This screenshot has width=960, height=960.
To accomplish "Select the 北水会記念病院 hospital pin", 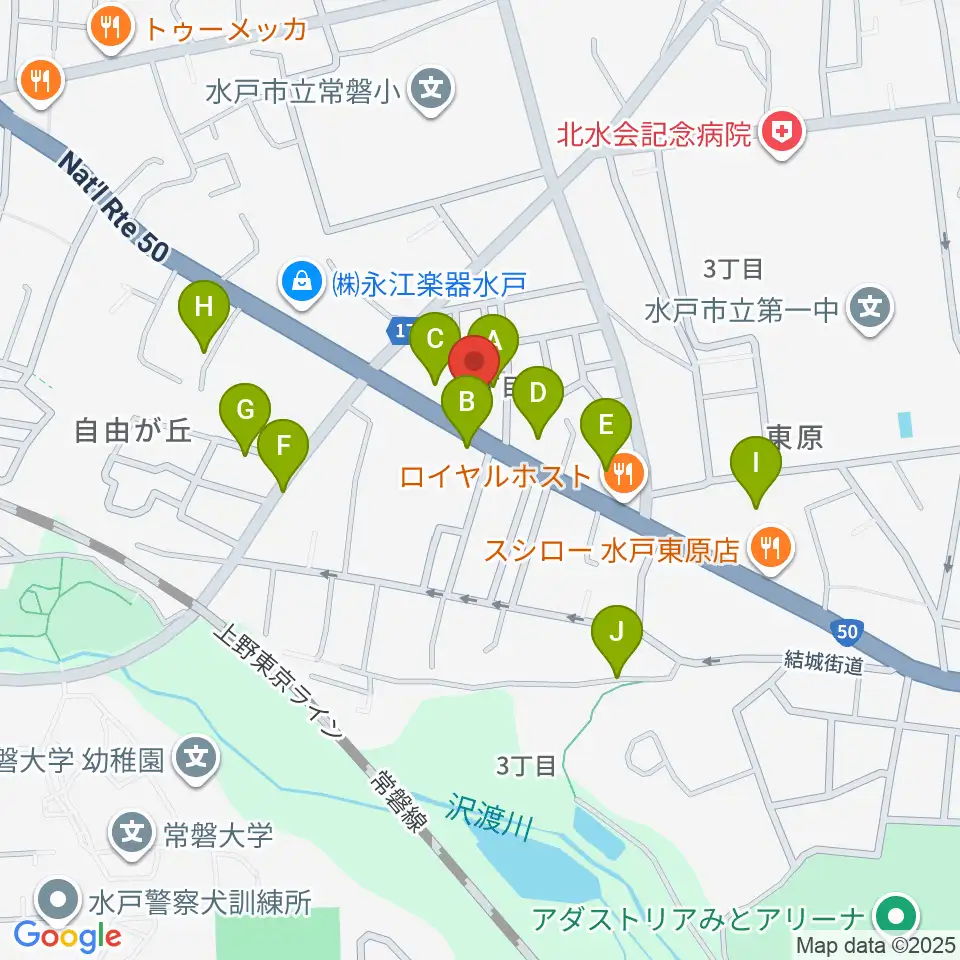I will point(781,133).
